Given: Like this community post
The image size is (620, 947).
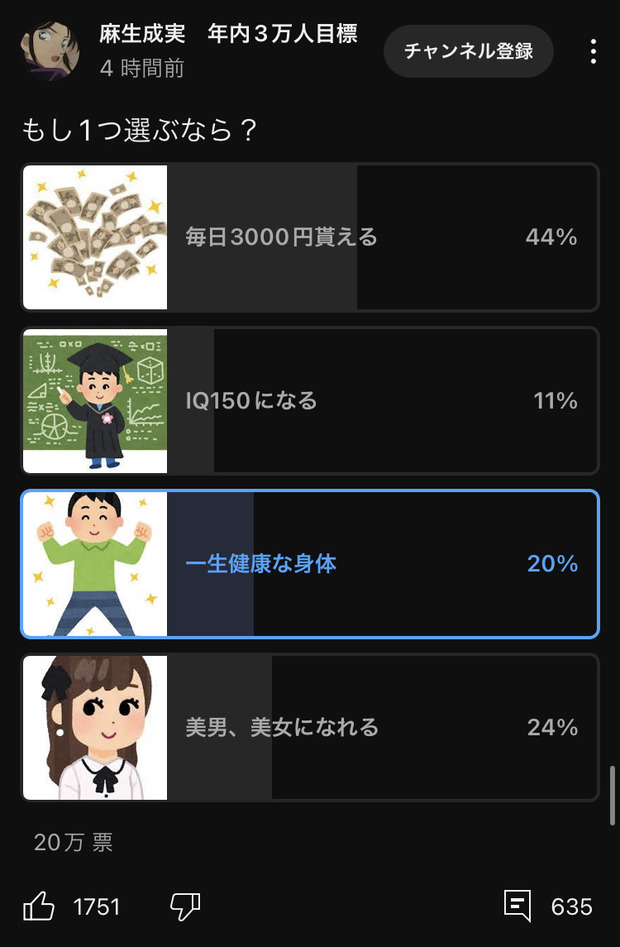Looking at the screenshot, I should coord(39,906).
